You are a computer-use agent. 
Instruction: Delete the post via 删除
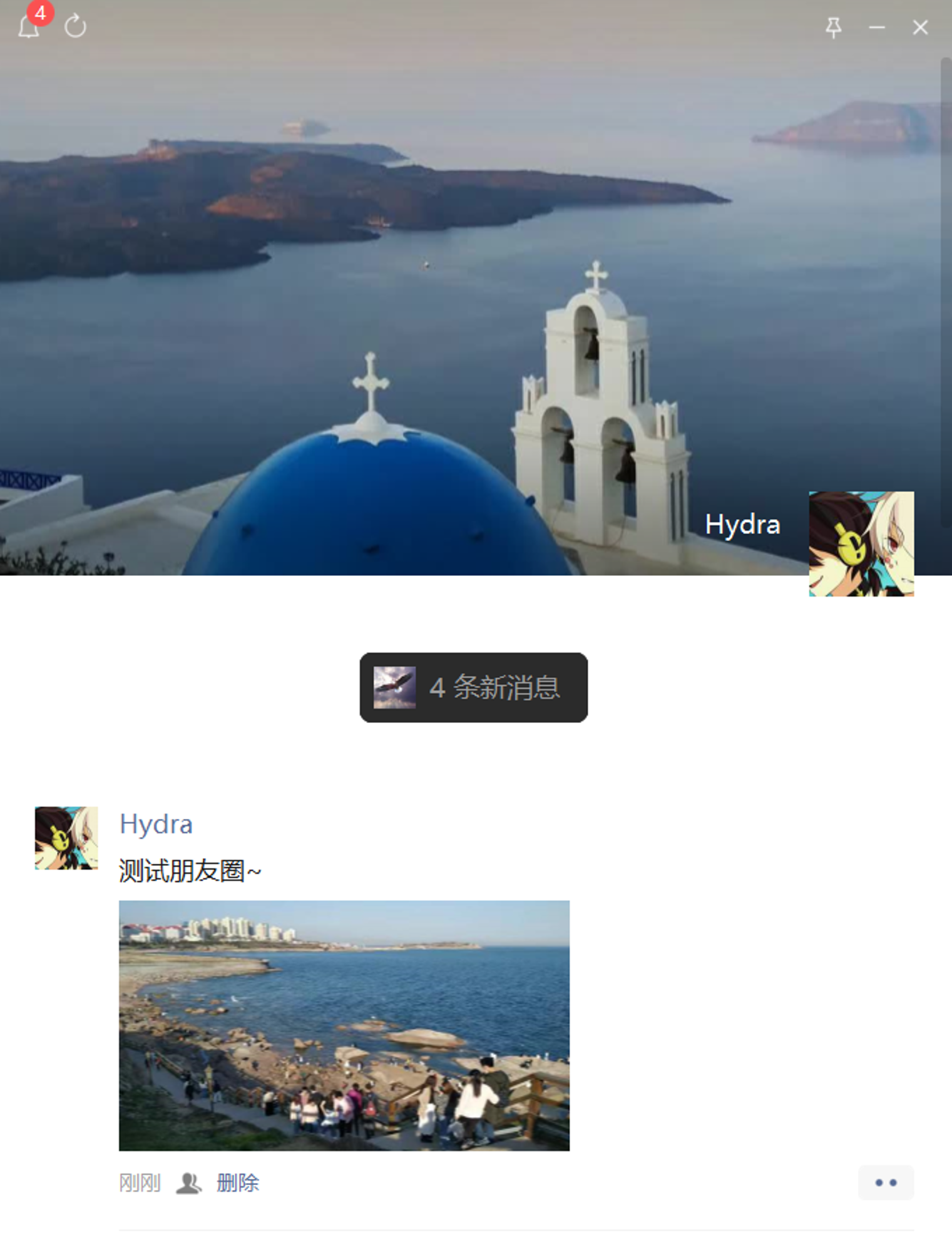pyautogui.click(x=237, y=1183)
